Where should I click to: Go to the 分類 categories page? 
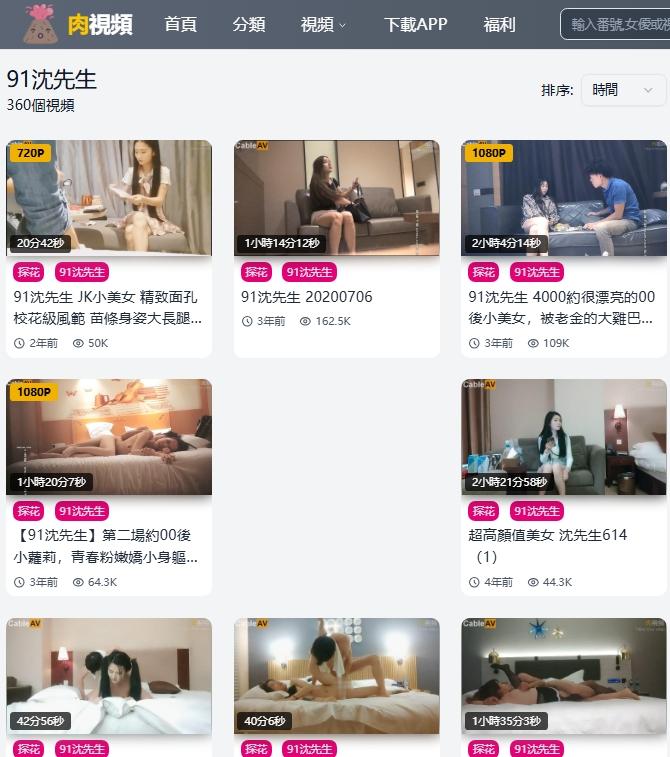tap(249, 25)
